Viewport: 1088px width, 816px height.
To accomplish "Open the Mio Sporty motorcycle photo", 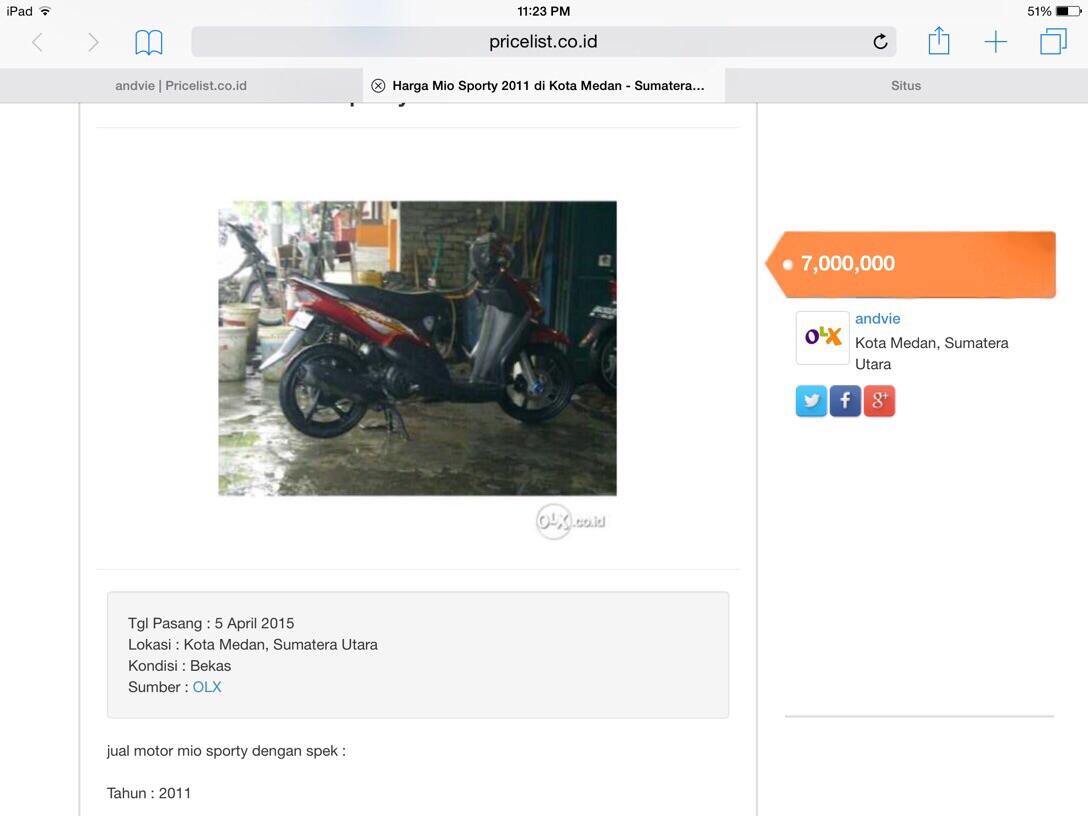I will click(x=417, y=348).
